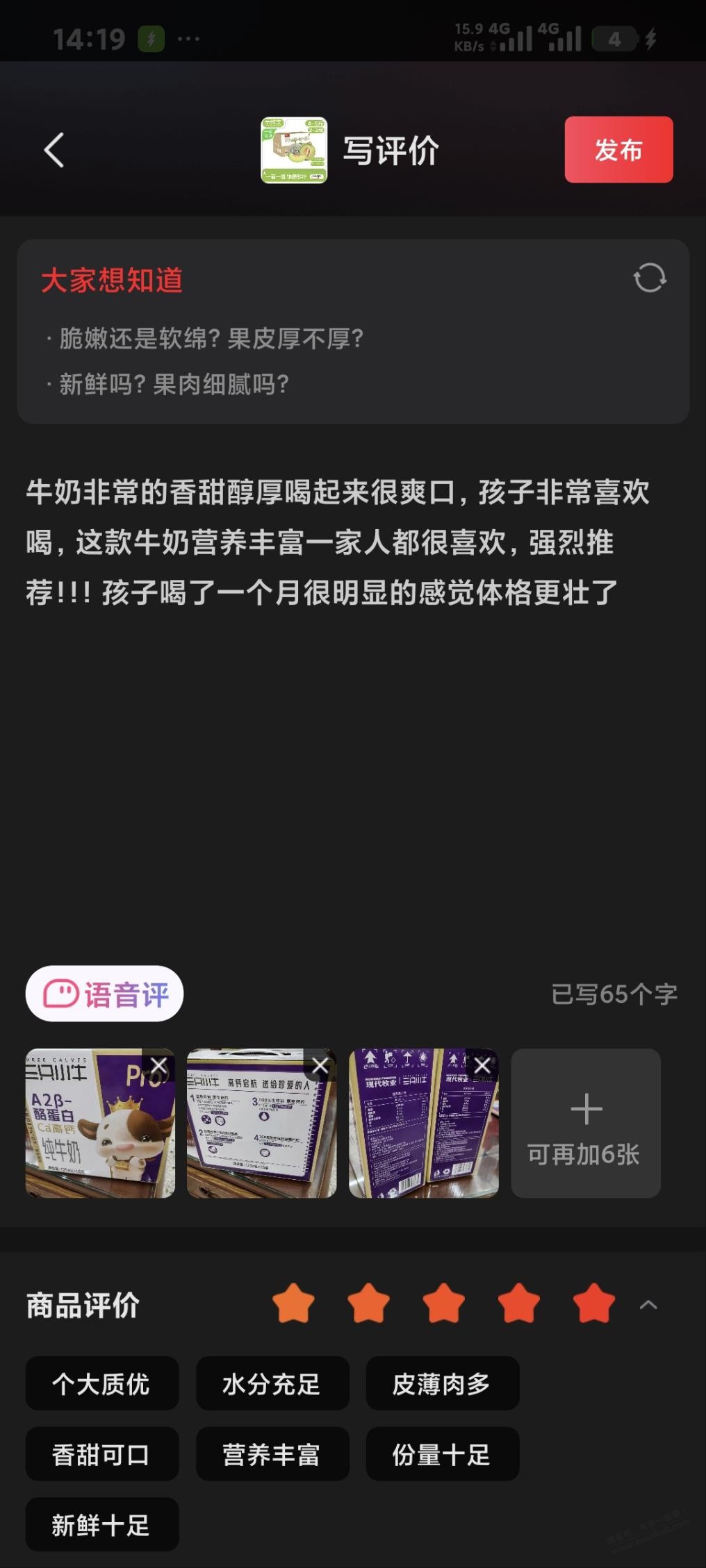706x1568 pixels.
Task: Refresh the 大家想知道 suggested questions
Action: click(x=650, y=278)
